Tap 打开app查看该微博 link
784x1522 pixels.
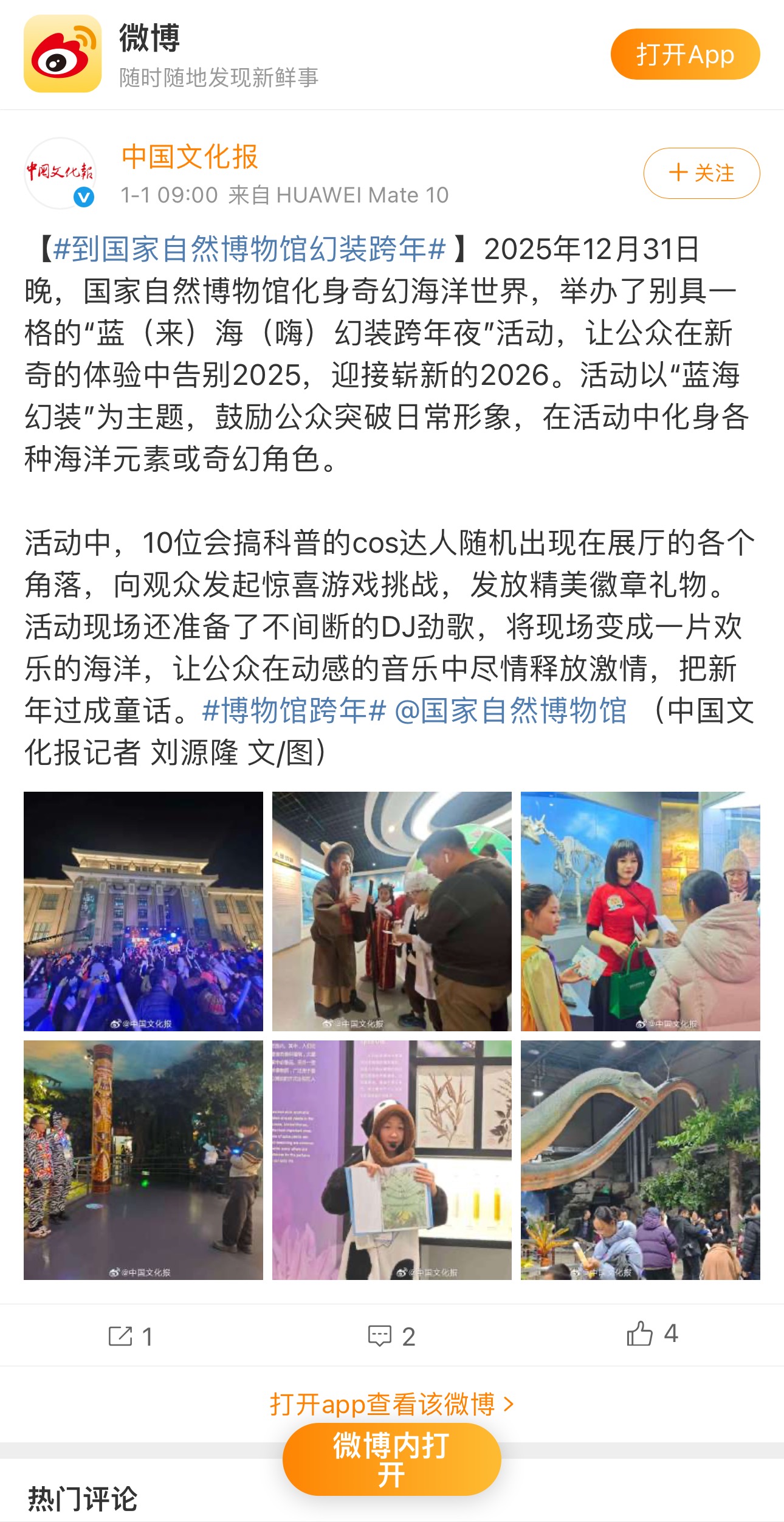[391, 1404]
